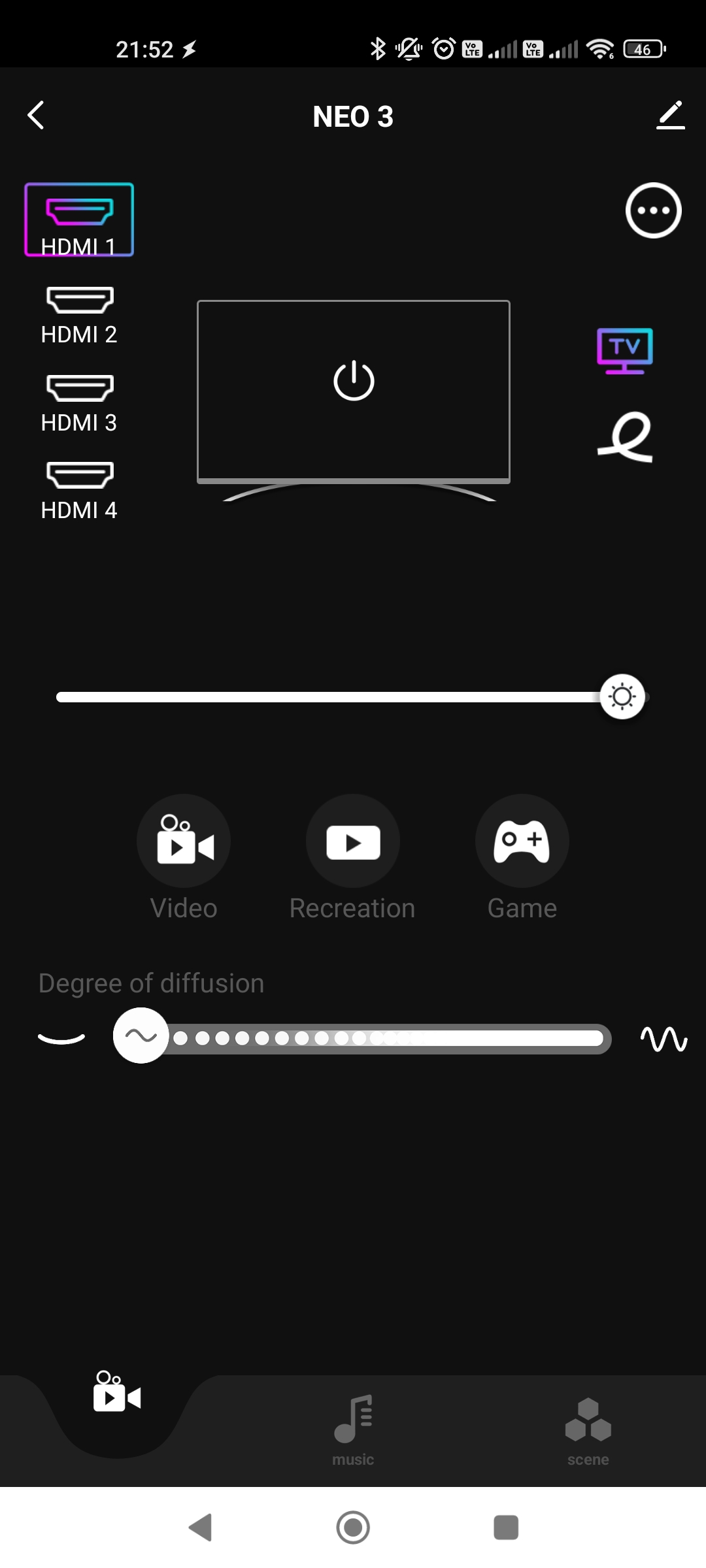Toggle the power button on the TV

[x=354, y=380]
